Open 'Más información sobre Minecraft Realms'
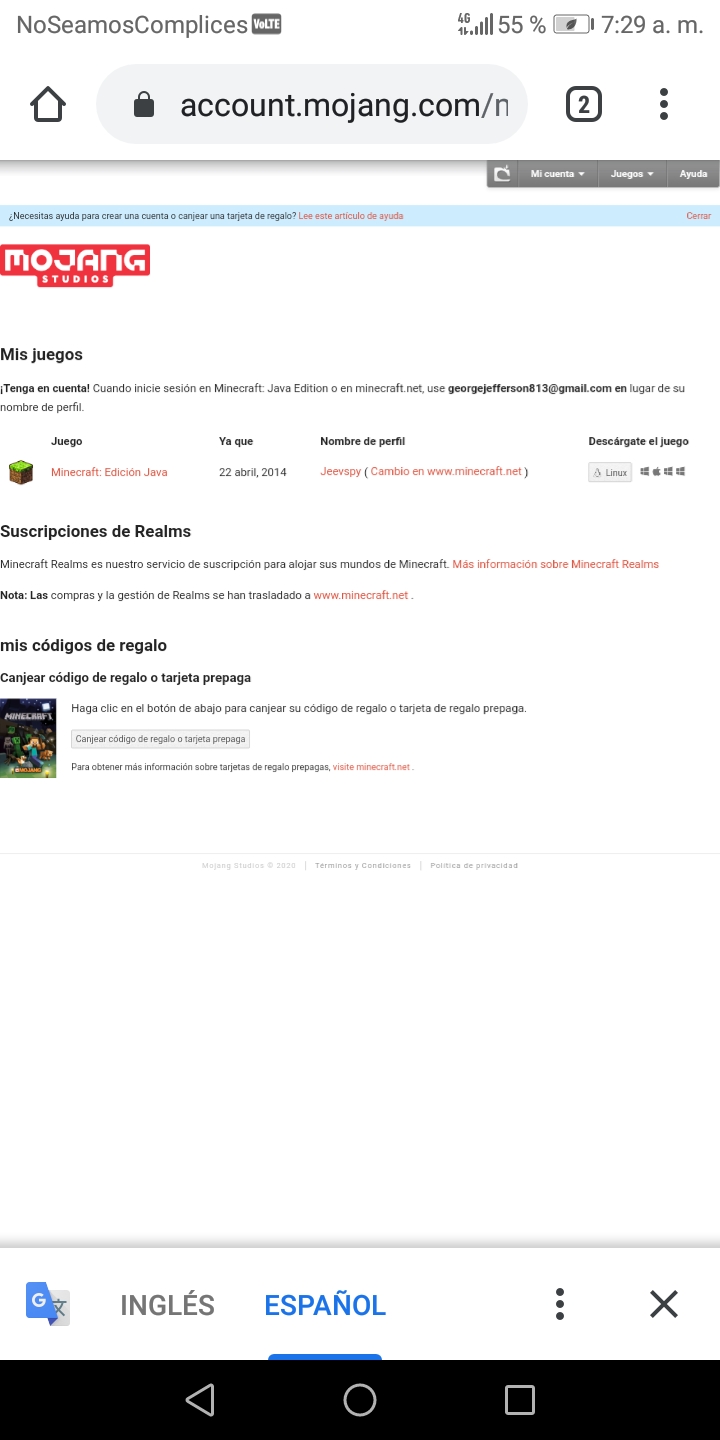This screenshot has height=1440, width=720. 556,564
